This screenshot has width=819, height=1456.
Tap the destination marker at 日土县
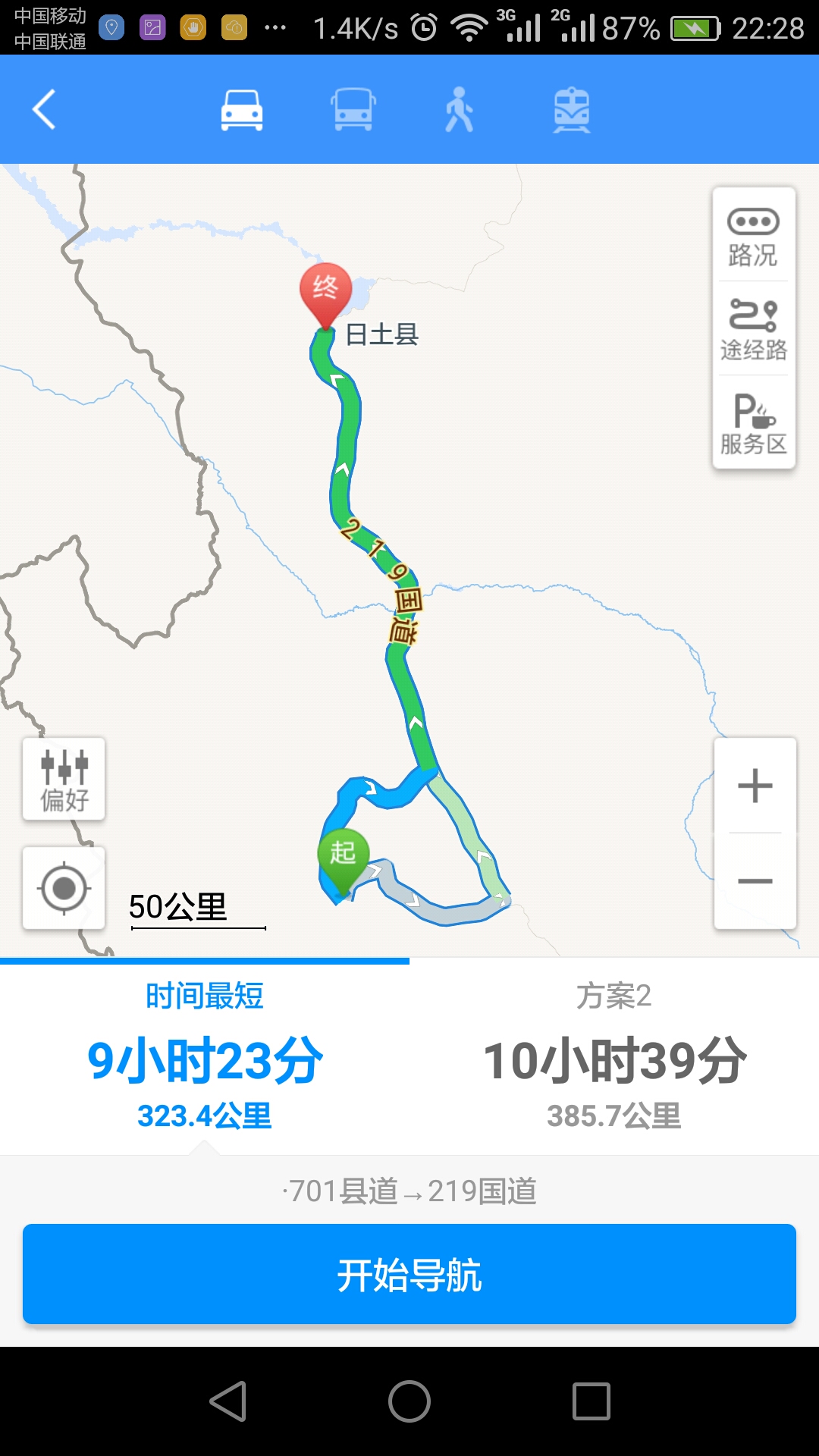(325, 292)
